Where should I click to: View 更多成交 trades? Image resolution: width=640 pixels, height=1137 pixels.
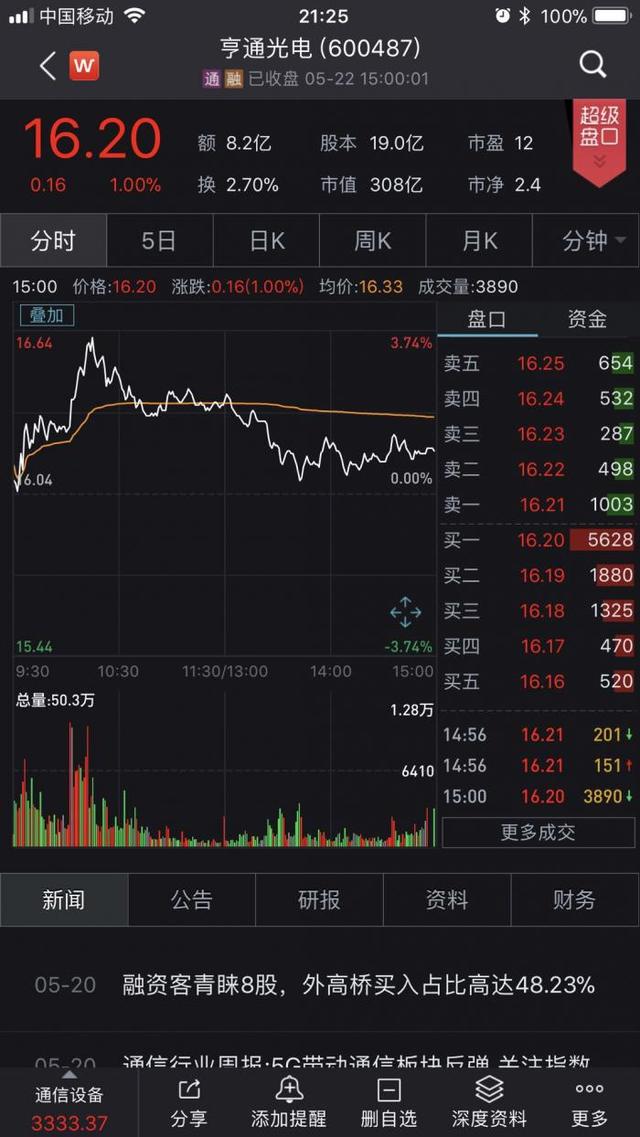[538, 832]
